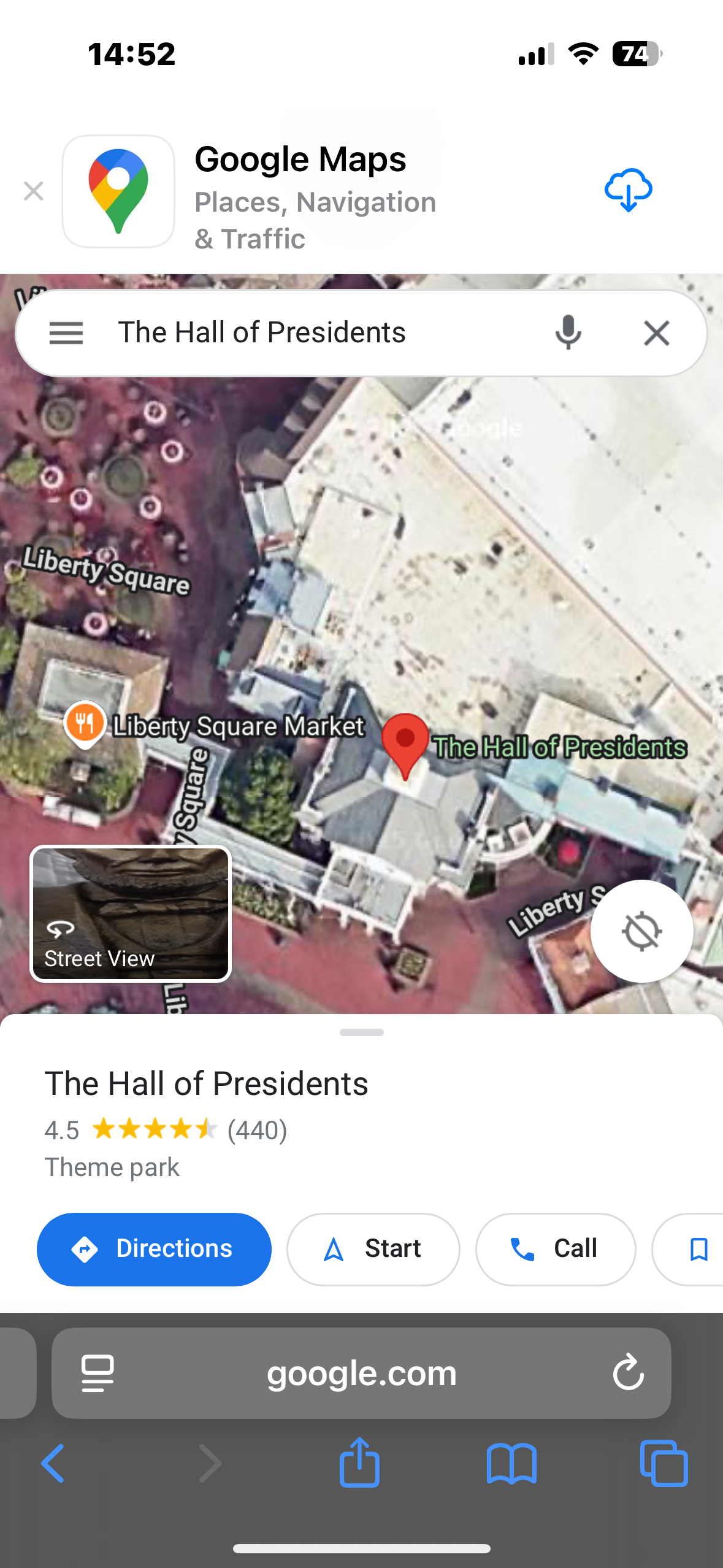Viewport: 723px width, 1568px height.
Task: Tap the Start navigation button
Action: (x=373, y=1249)
